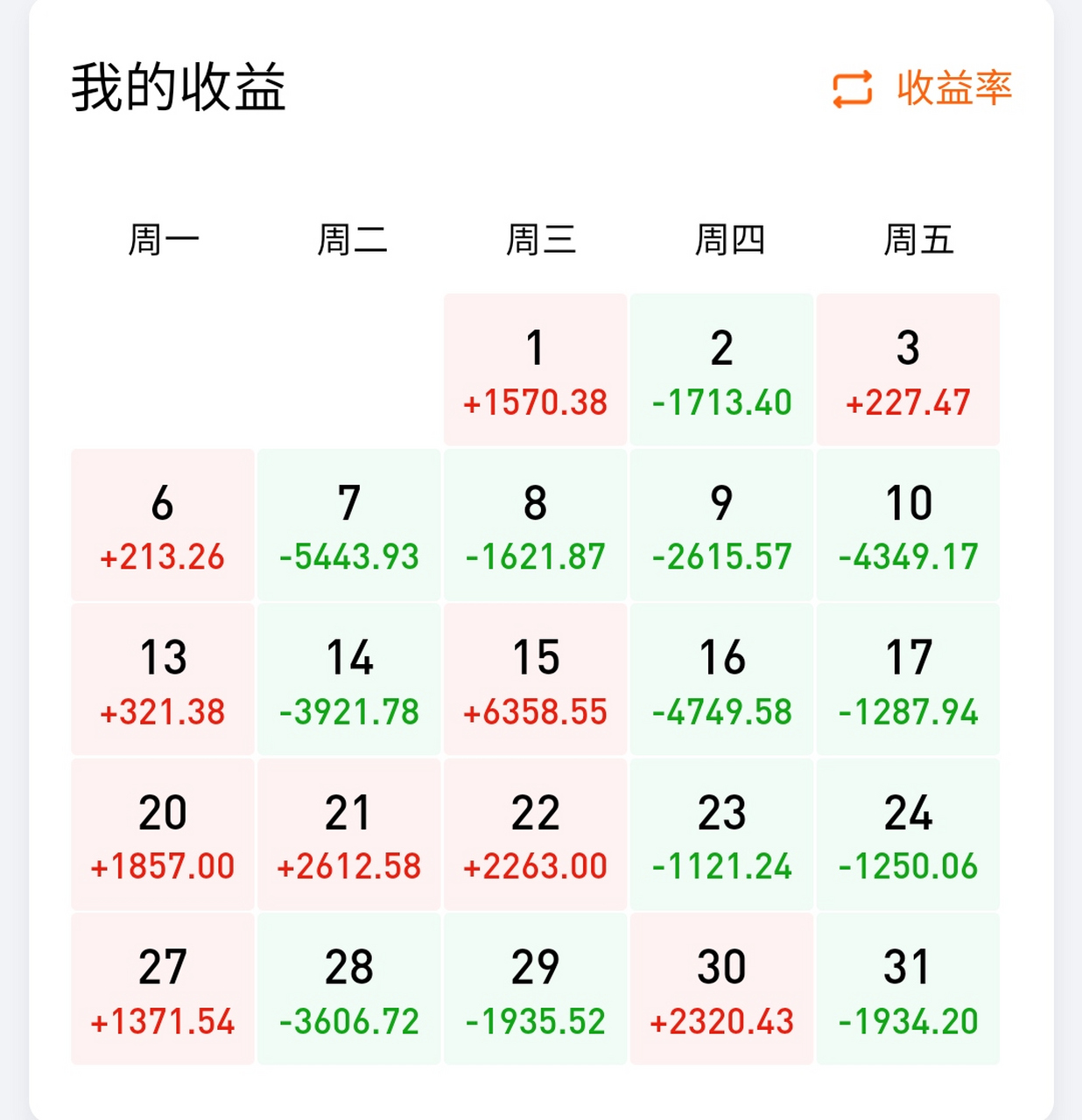Select date 2 showing -1713.40

point(720,367)
